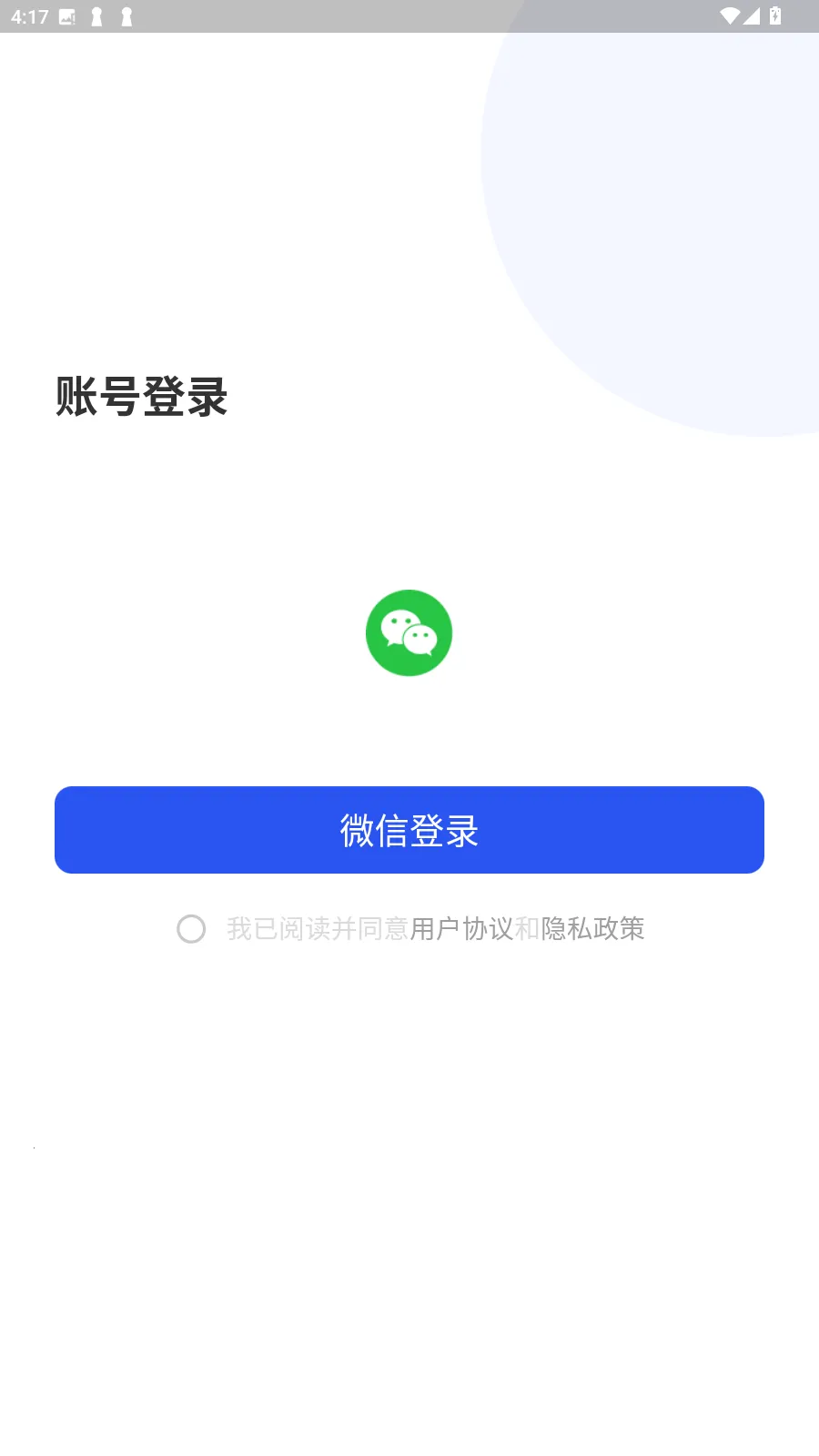The height and width of the screenshot is (1456, 819).
Task: Tap the green WeChat logo icon
Action: pos(409,632)
